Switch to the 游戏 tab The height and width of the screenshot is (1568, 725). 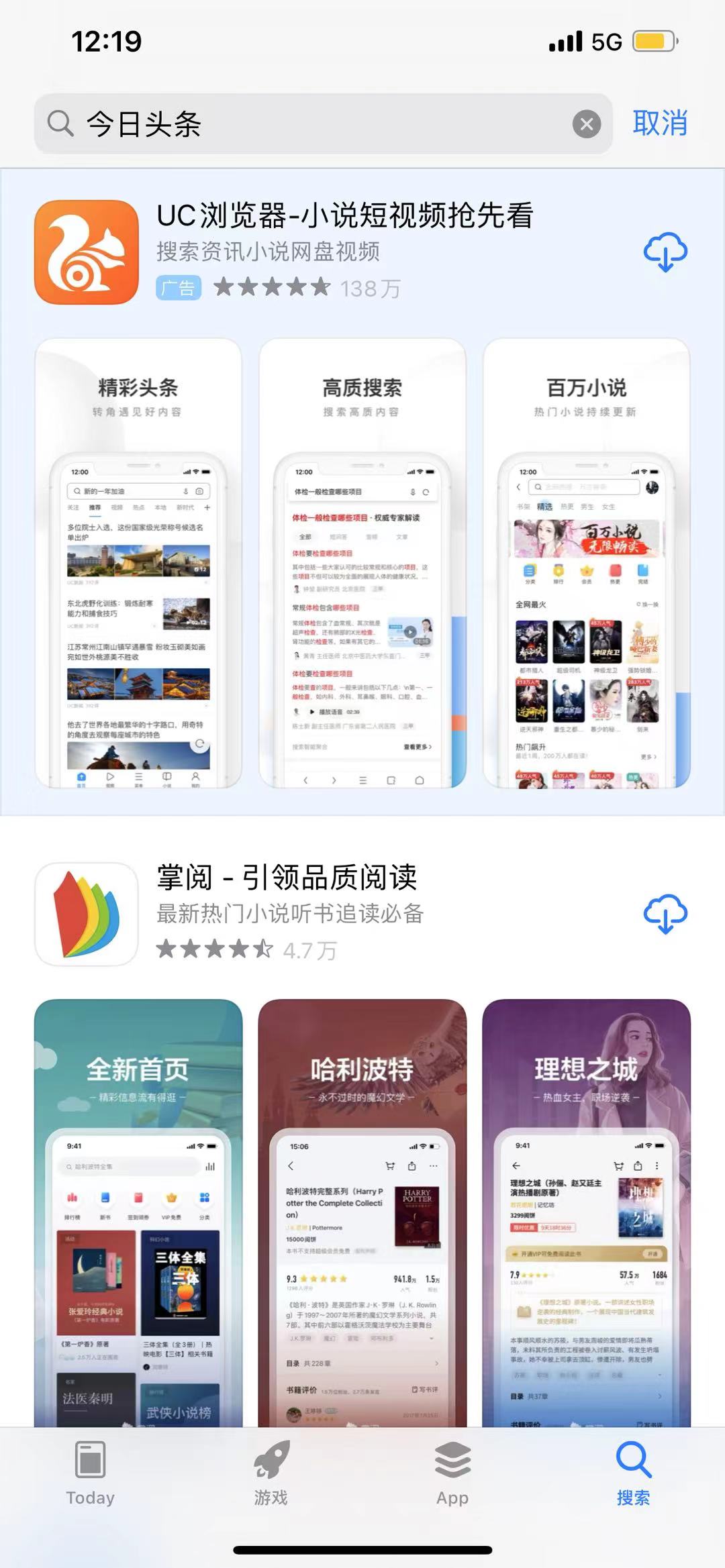[x=271, y=1473]
